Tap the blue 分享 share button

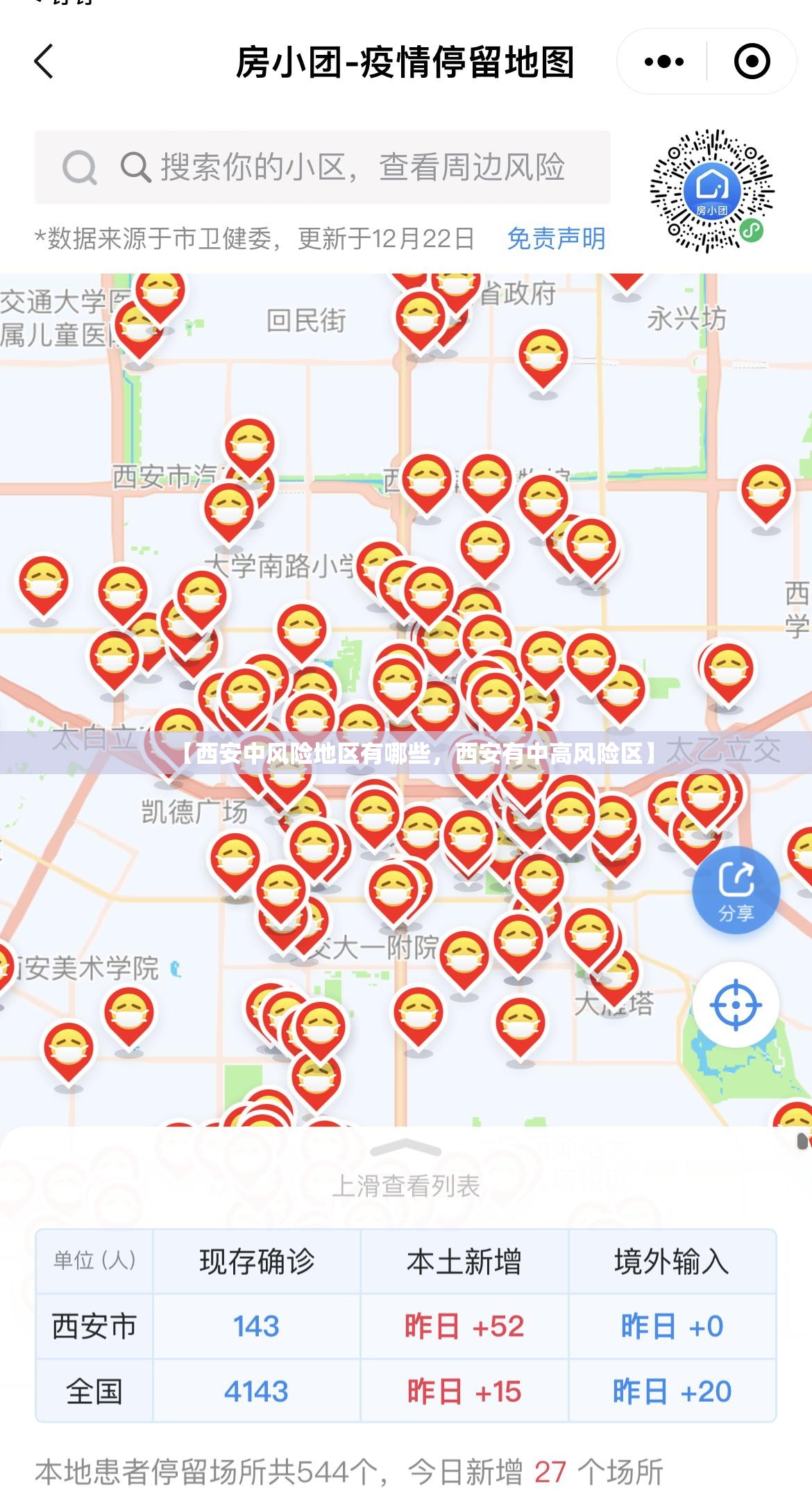[736, 890]
